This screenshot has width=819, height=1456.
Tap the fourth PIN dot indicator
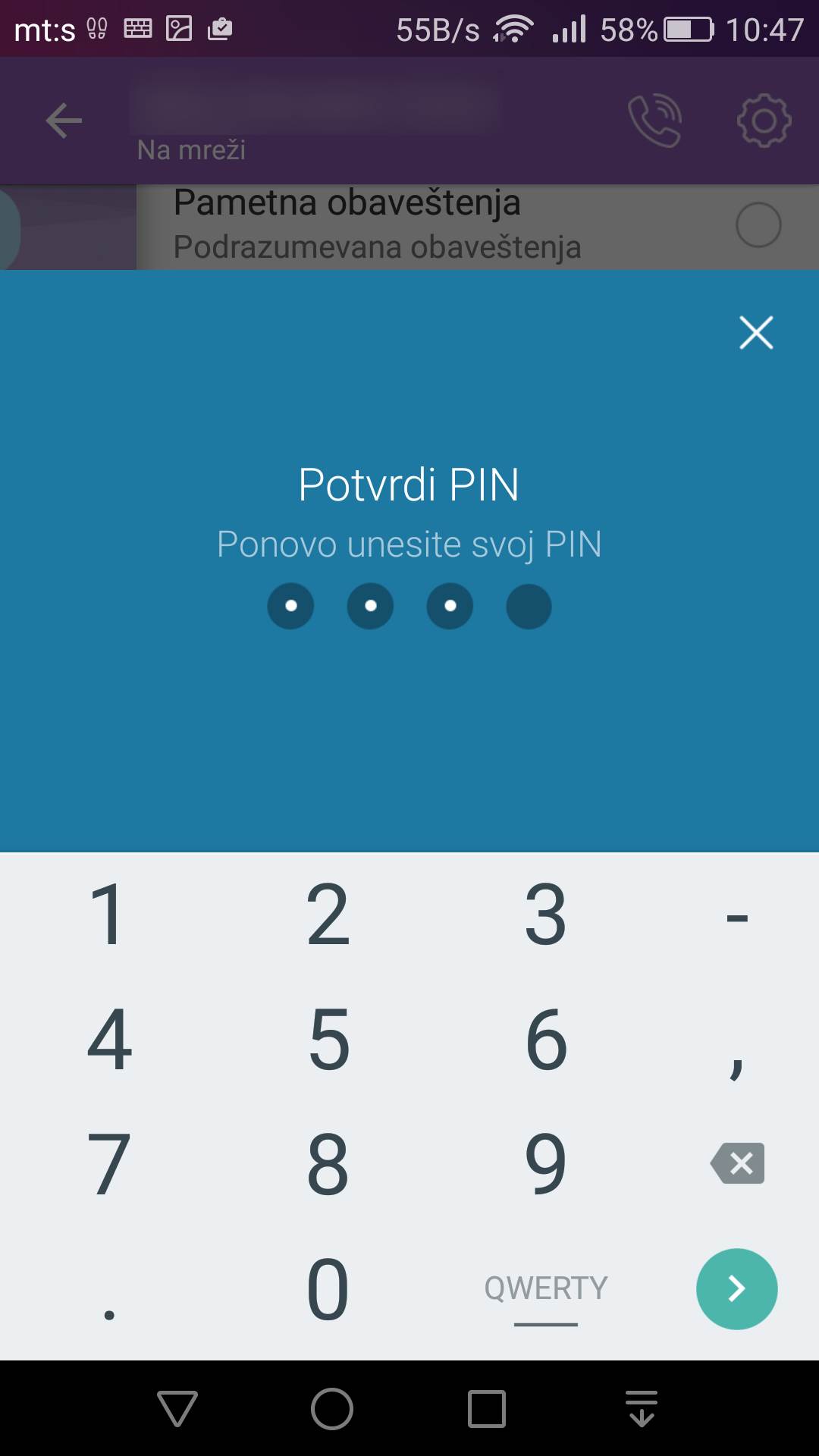[529, 606]
